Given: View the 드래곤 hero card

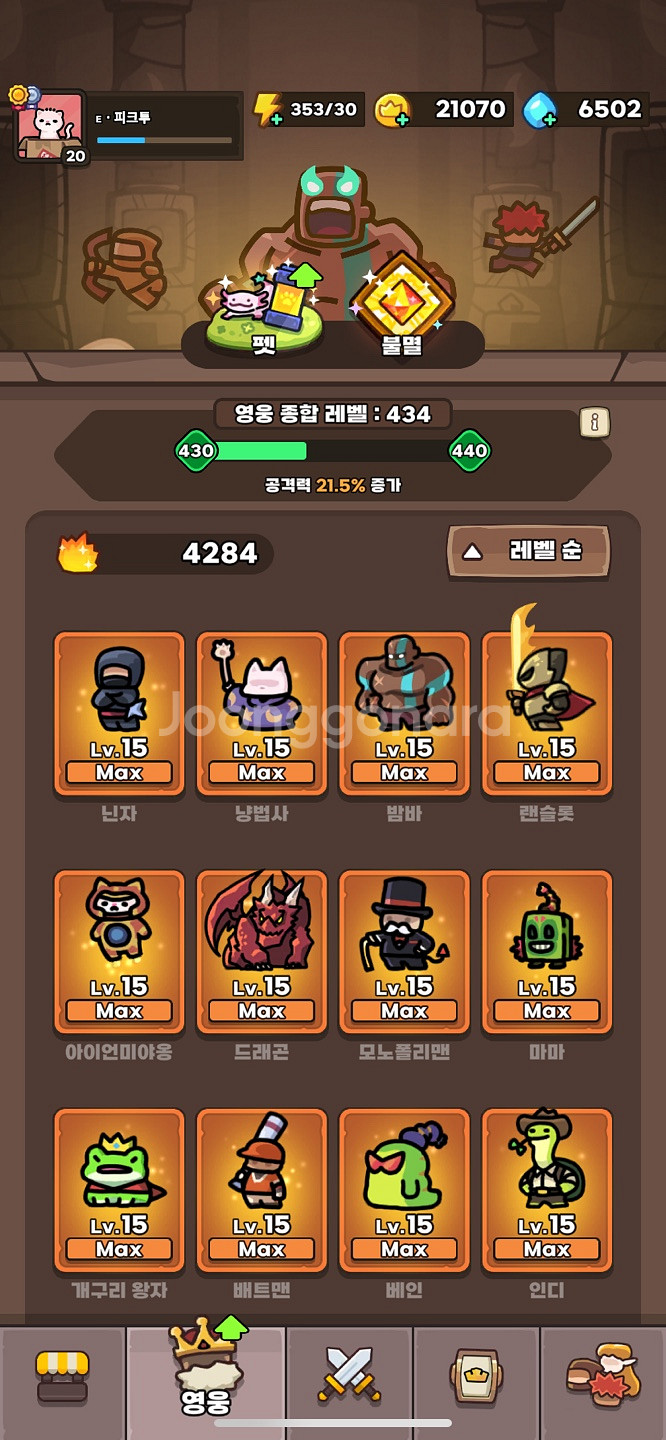Looking at the screenshot, I should 262,951.
